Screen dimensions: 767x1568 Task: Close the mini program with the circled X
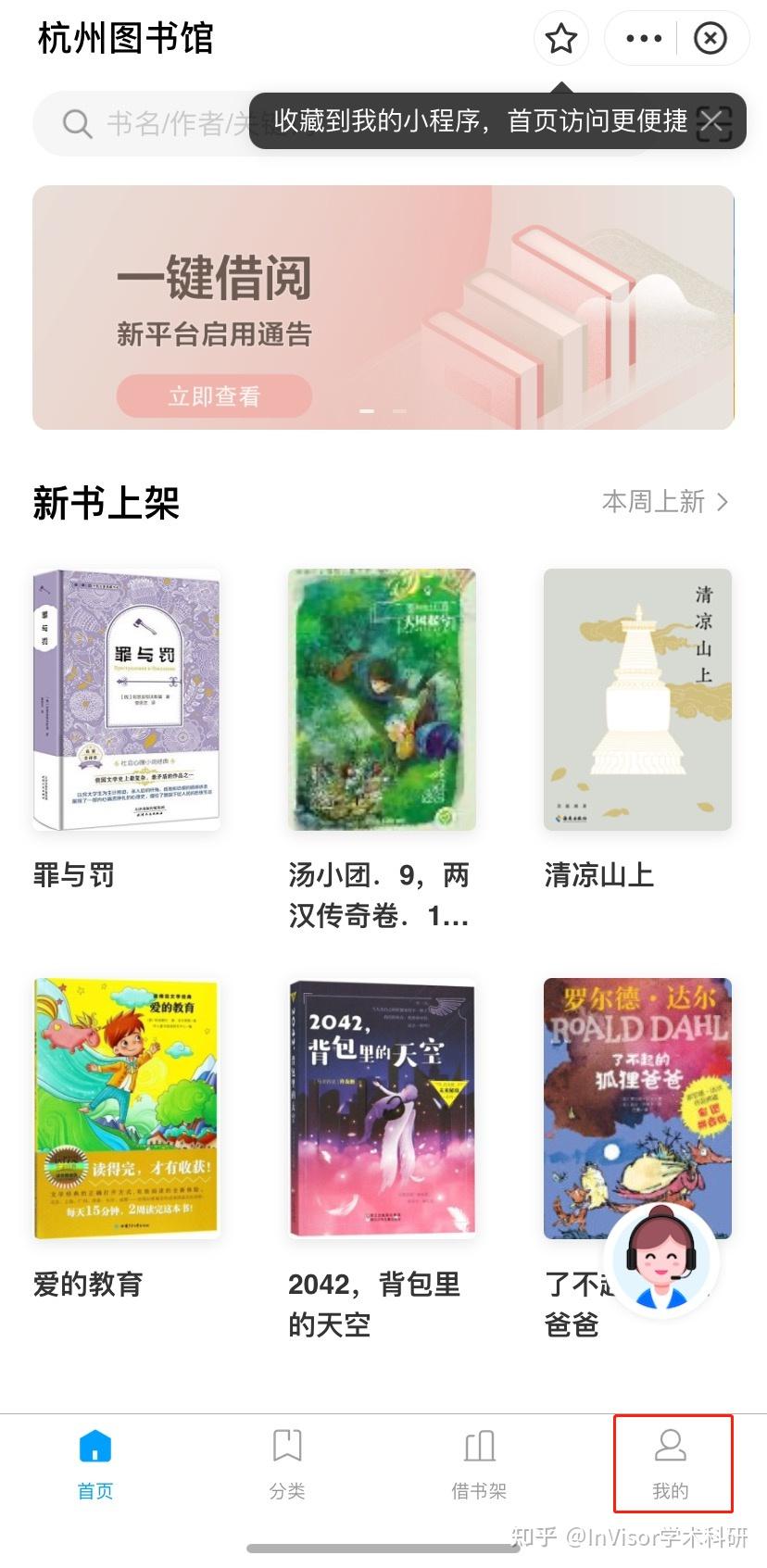click(x=710, y=39)
